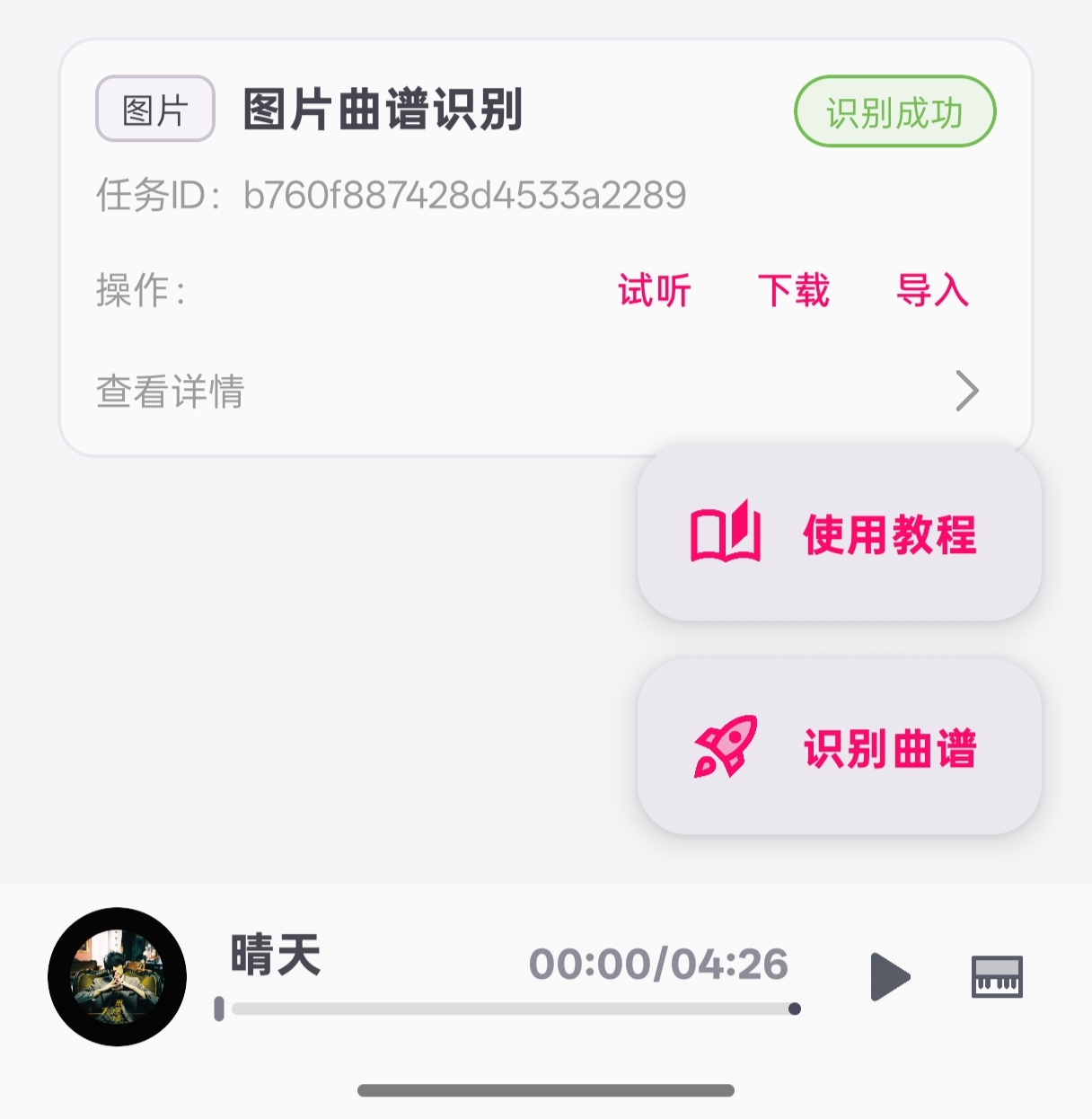Open the book icon beside 使用教程
Image resolution: width=1092 pixels, height=1119 pixels.
tap(723, 535)
